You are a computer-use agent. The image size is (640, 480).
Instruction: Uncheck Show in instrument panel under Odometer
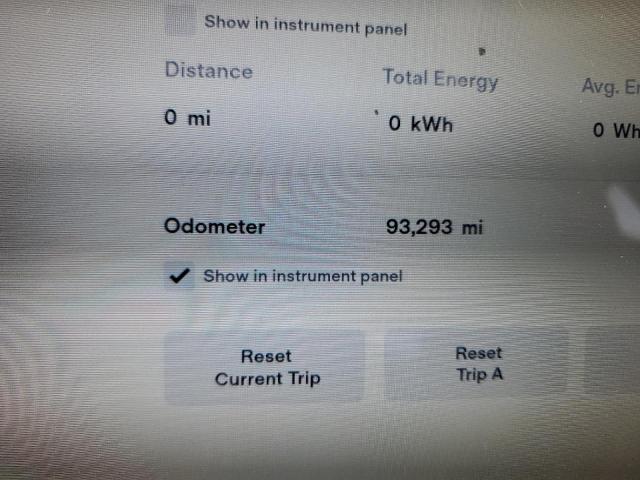tap(180, 277)
